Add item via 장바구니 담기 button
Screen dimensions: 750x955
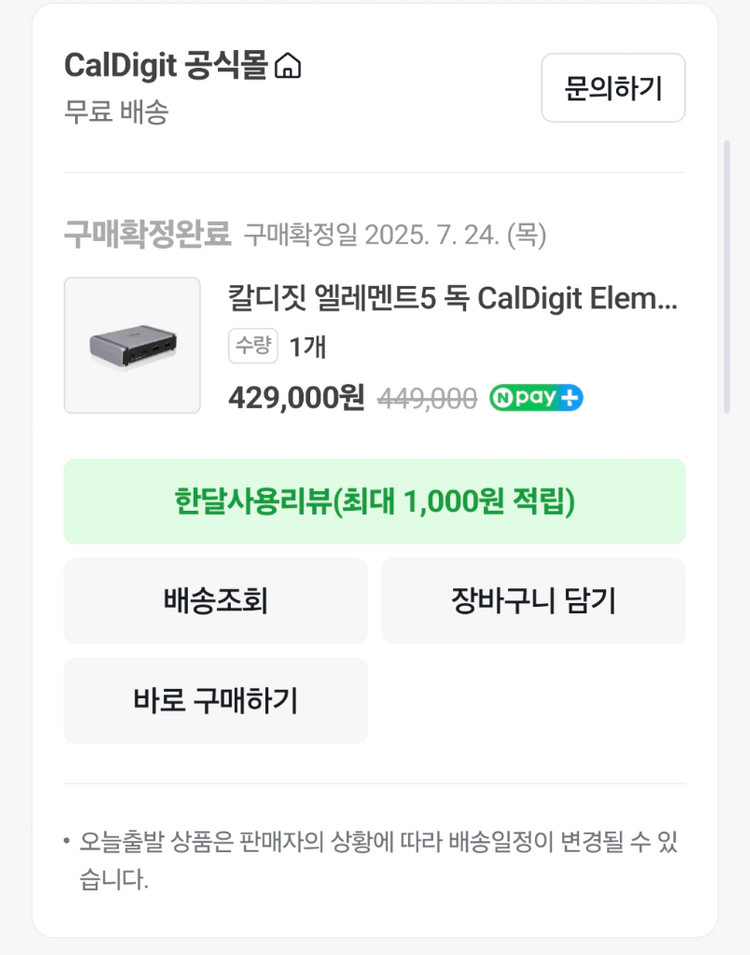tap(533, 600)
